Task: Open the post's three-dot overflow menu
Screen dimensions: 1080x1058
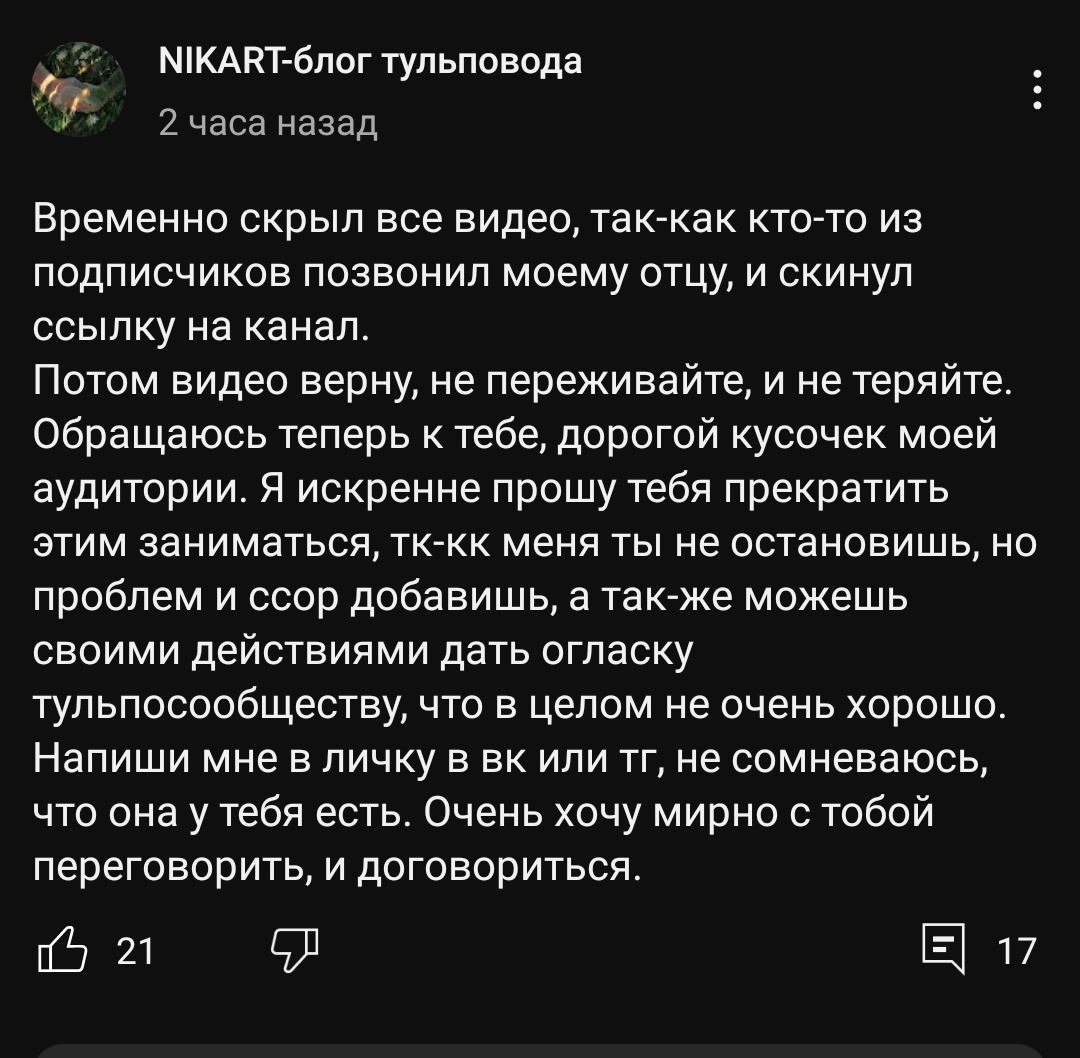Action: (x=1037, y=90)
